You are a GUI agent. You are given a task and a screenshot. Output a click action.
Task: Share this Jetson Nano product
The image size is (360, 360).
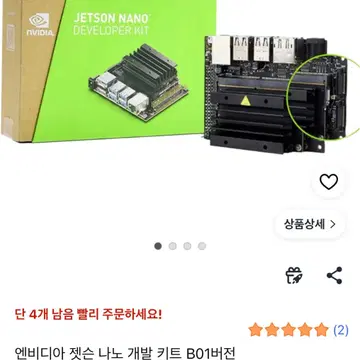point(334,275)
